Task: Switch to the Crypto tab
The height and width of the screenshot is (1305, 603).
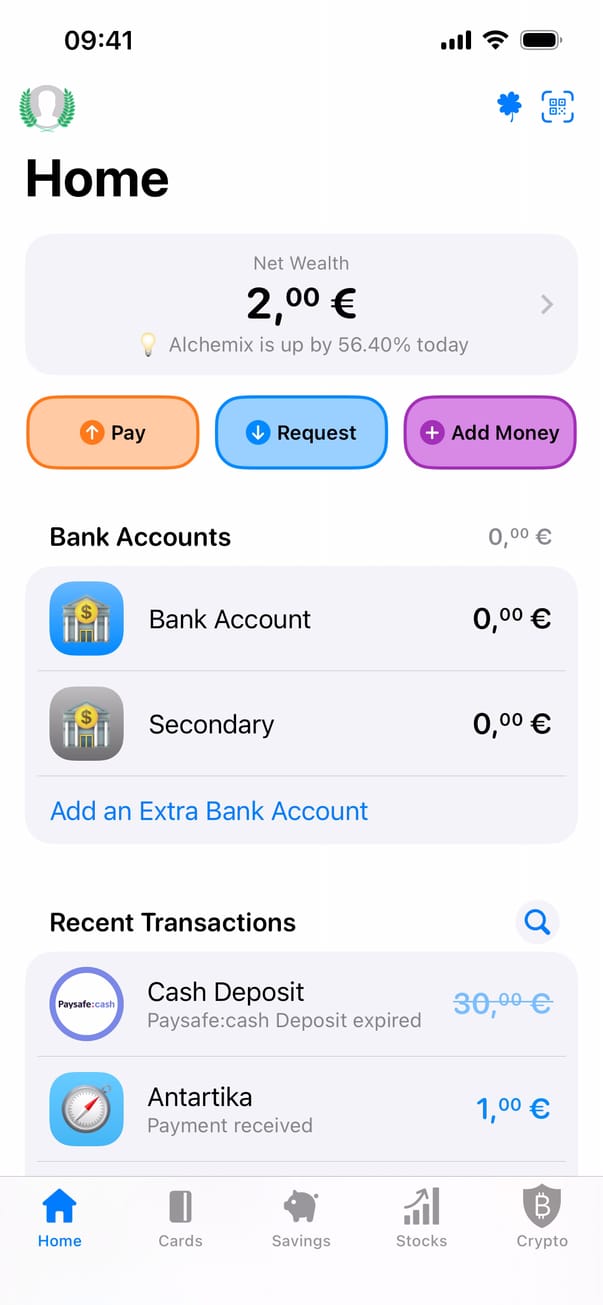Action: tap(542, 1219)
